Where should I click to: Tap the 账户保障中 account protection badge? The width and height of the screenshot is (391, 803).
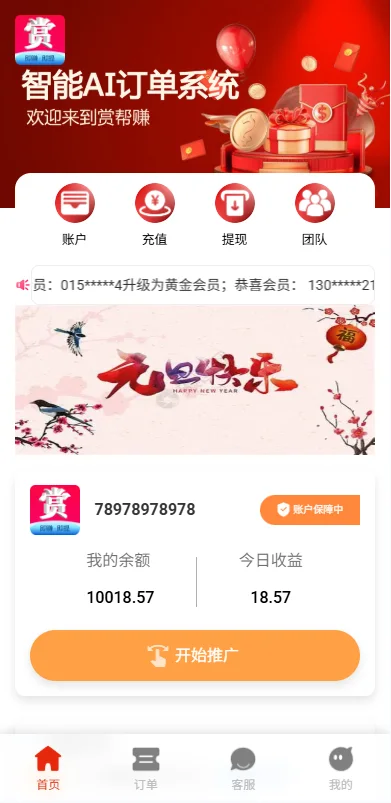tap(310, 510)
